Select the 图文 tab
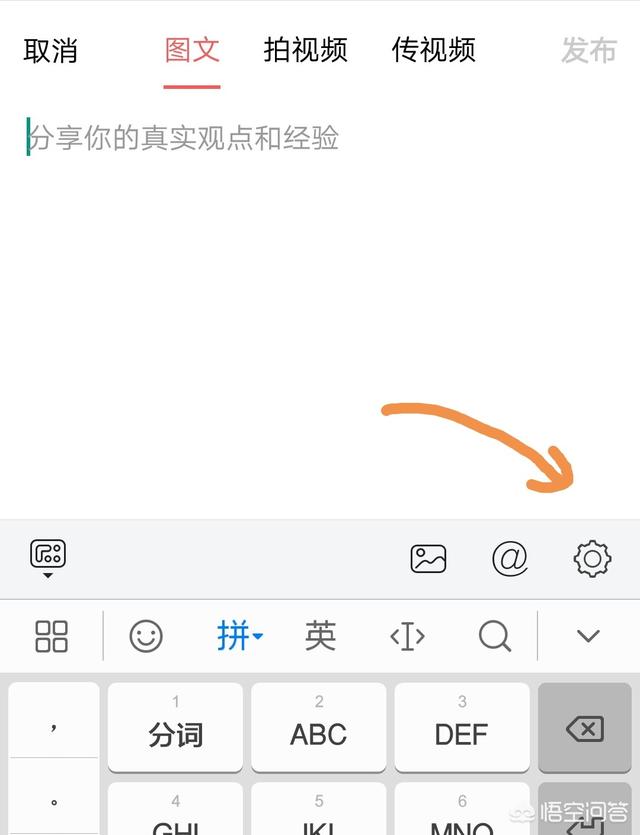This screenshot has height=835, width=640. point(192,51)
